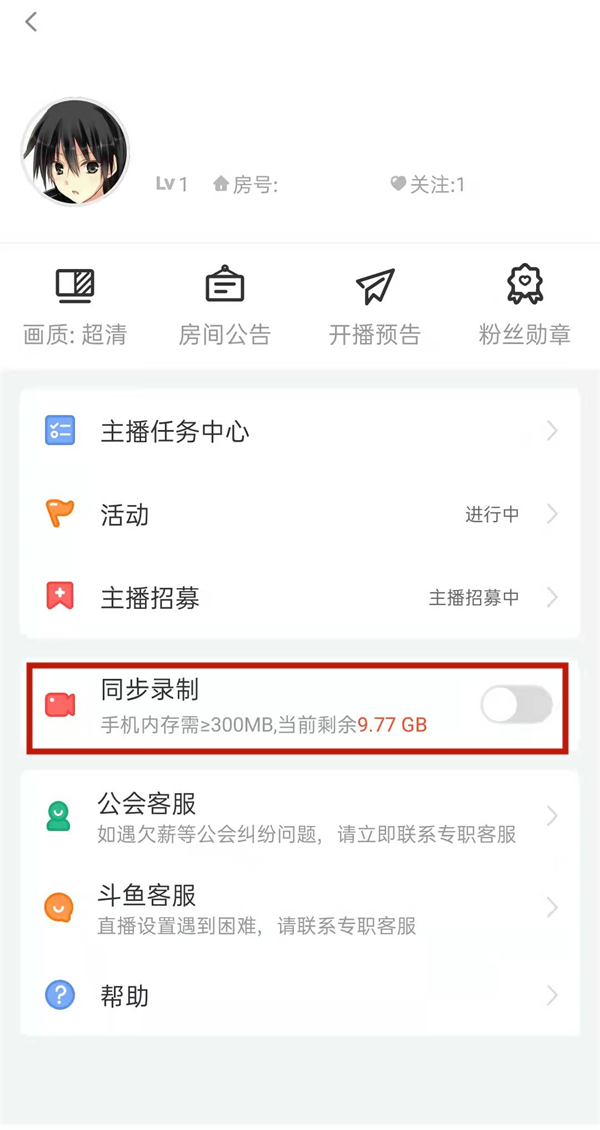This screenshot has width=600, height=1130.
Task: Go back using the top-left arrow
Action: (x=31, y=22)
